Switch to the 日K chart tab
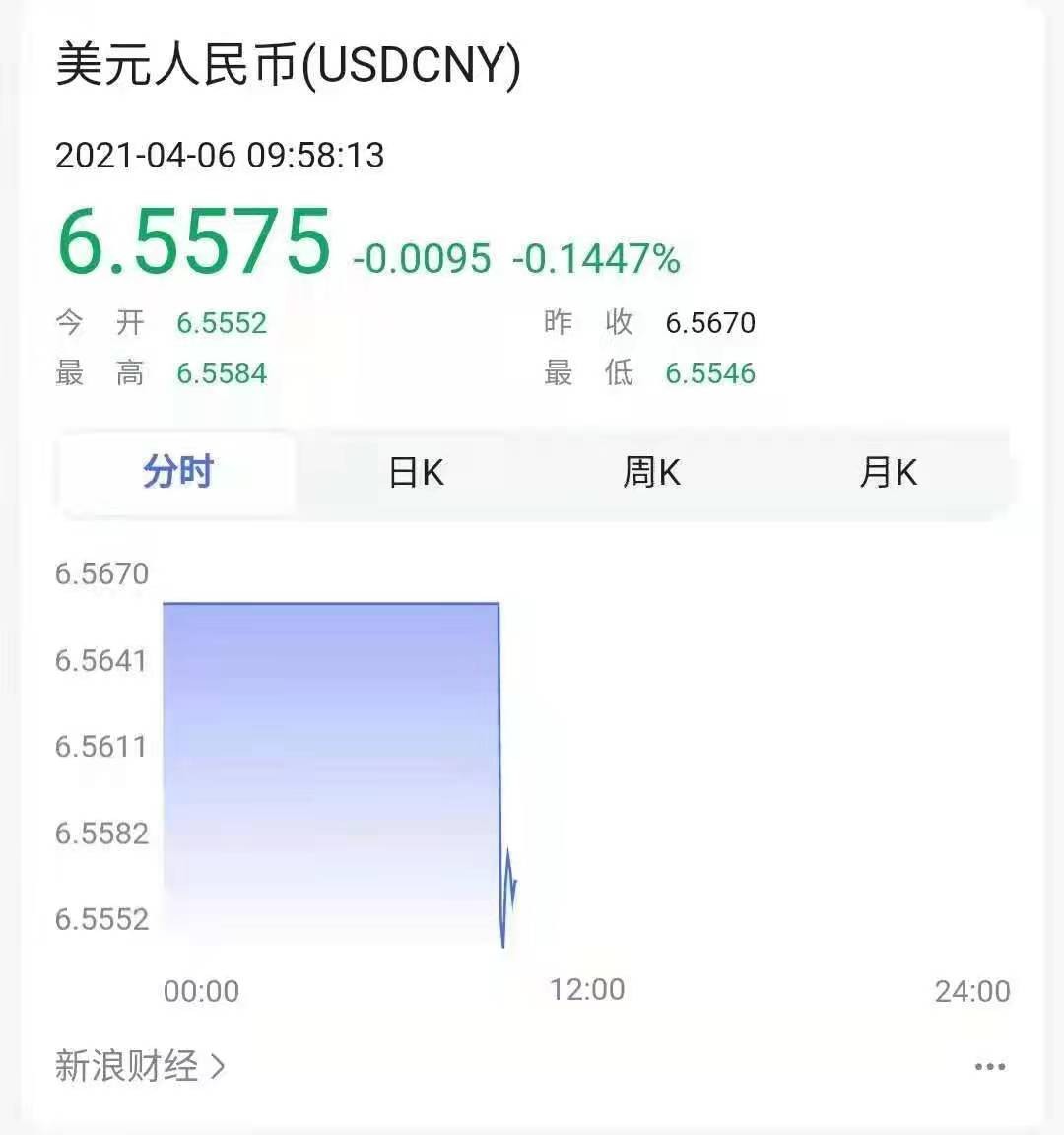 [x=416, y=473]
